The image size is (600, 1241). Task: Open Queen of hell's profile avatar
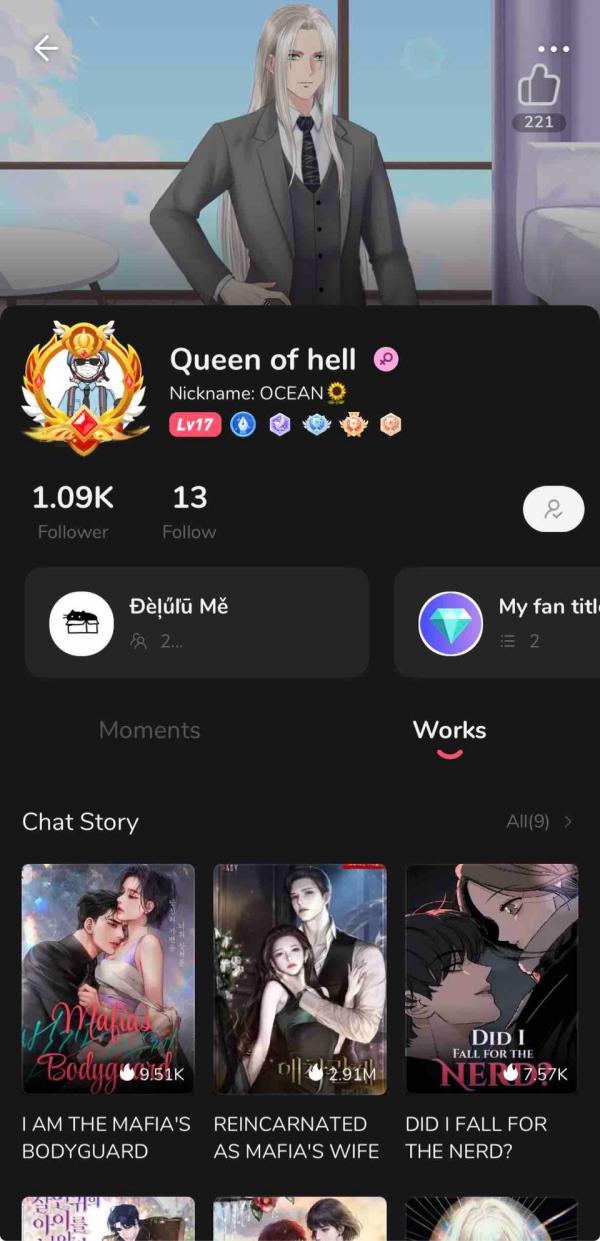pyautogui.click(x=79, y=387)
